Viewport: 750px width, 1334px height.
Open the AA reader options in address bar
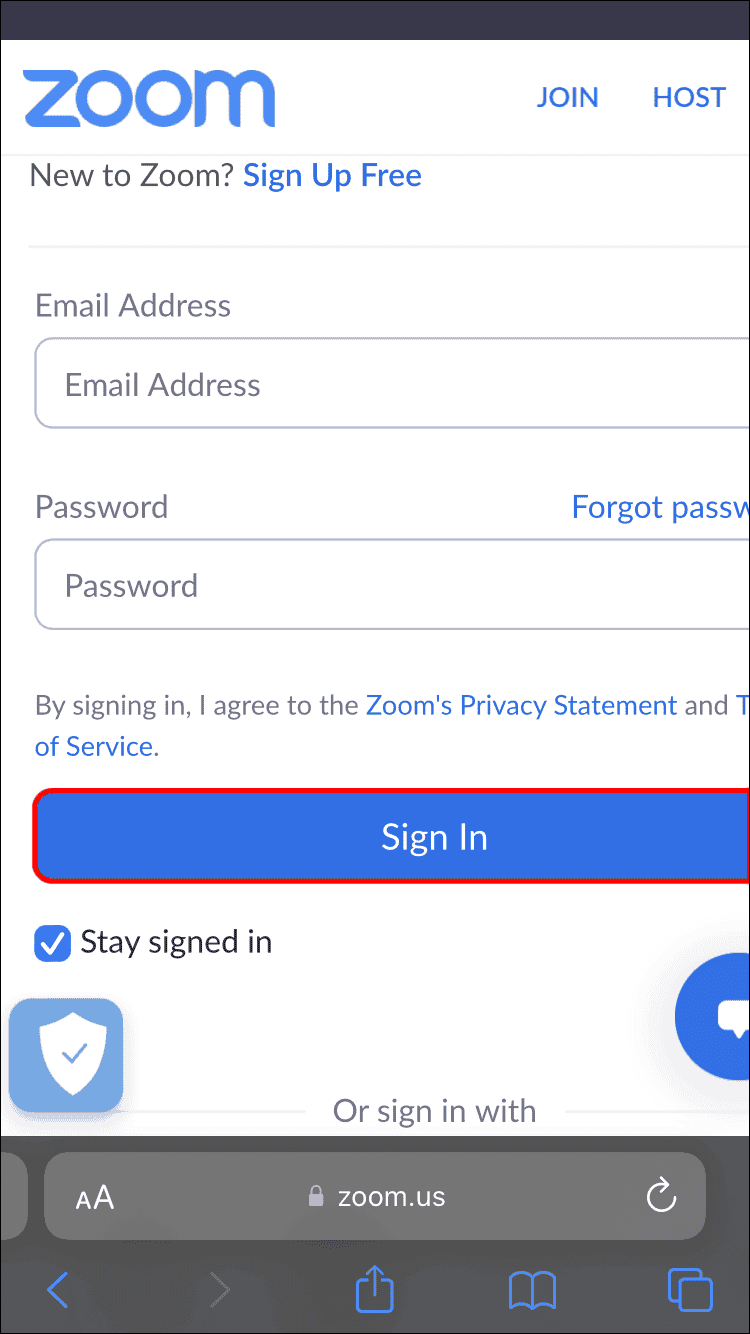point(95,1197)
